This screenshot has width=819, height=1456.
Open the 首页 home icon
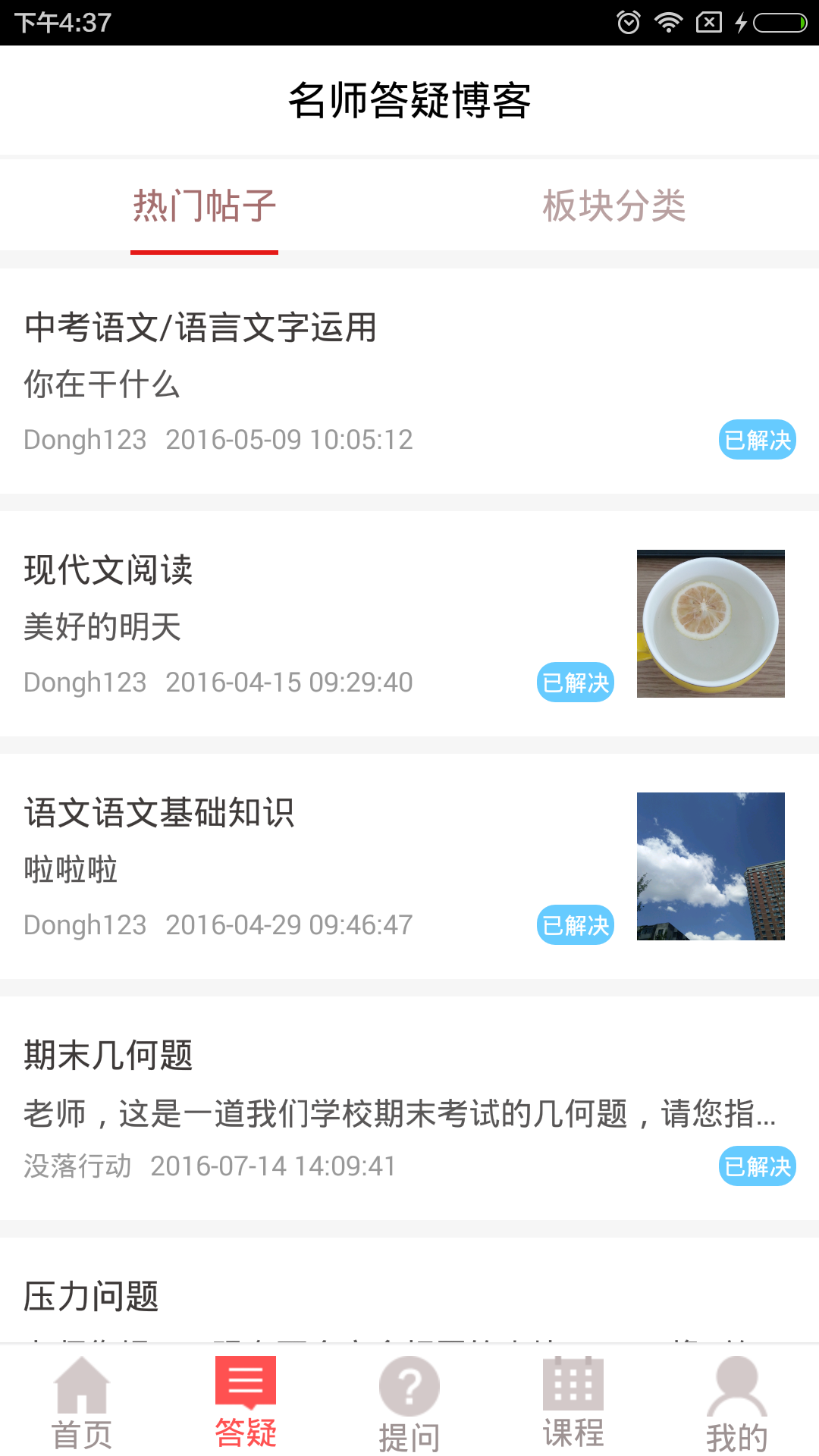pyautogui.click(x=81, y=1407)
